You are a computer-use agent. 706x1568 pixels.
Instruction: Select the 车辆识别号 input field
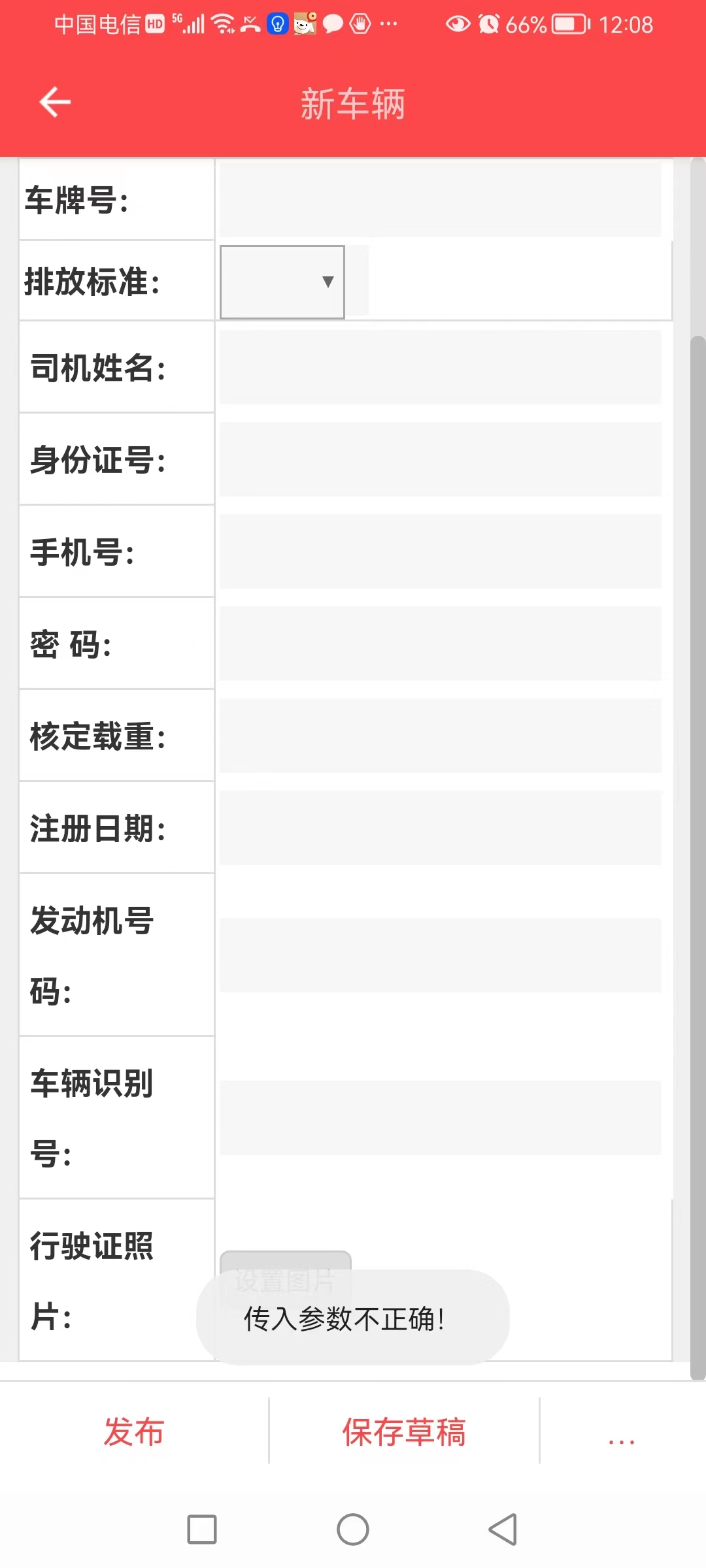pyautogui.click(x=440, y=1118)
